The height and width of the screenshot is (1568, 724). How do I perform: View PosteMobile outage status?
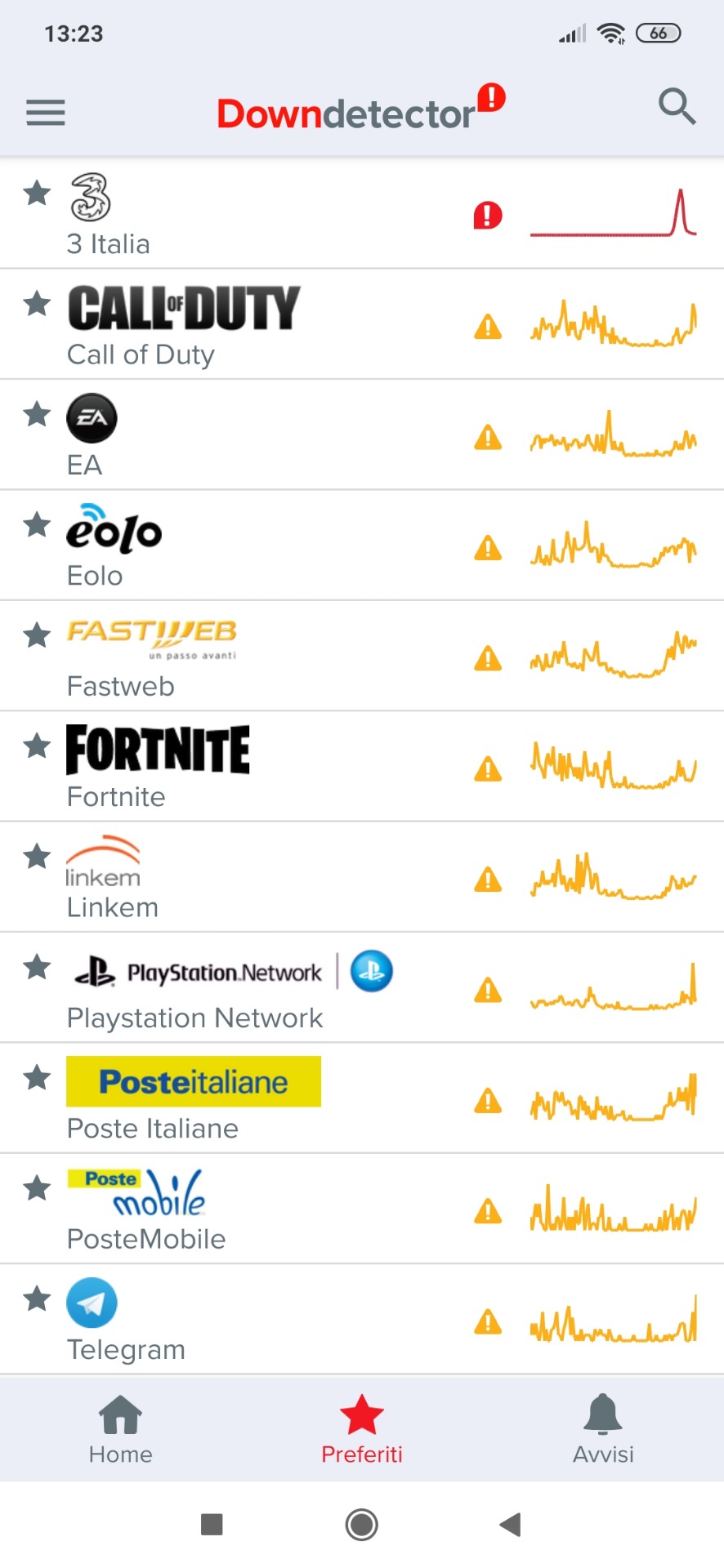pyautogui.click(x=146, y=1239)
